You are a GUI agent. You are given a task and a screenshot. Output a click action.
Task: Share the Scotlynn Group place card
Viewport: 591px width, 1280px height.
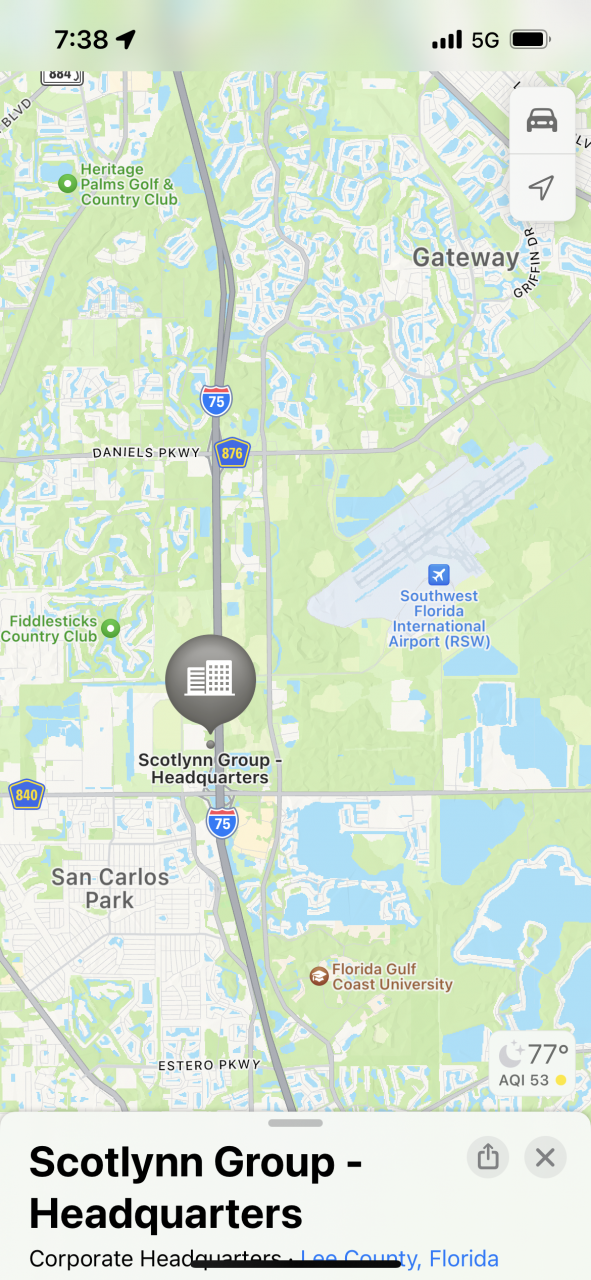tap(488, 1158)
